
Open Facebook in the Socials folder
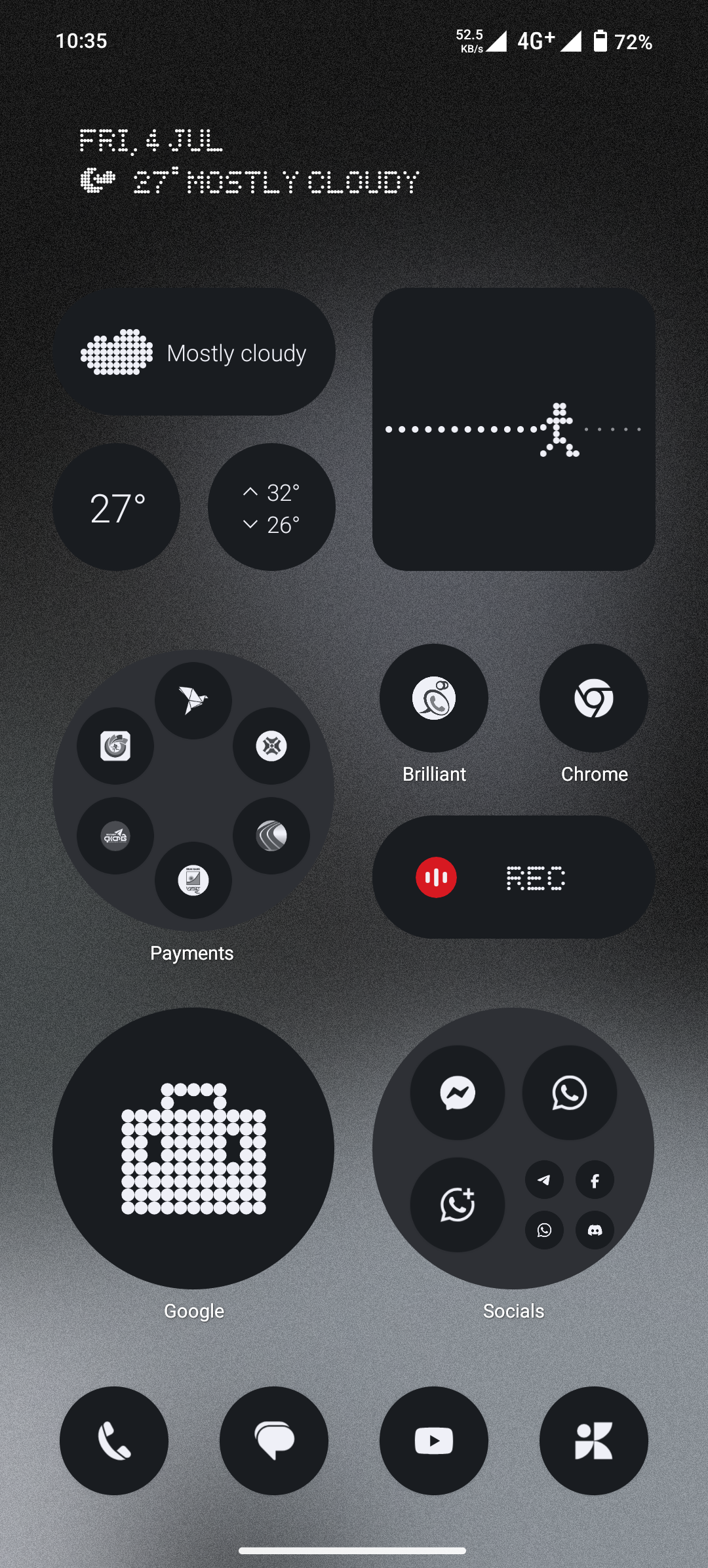point(595,1181)
